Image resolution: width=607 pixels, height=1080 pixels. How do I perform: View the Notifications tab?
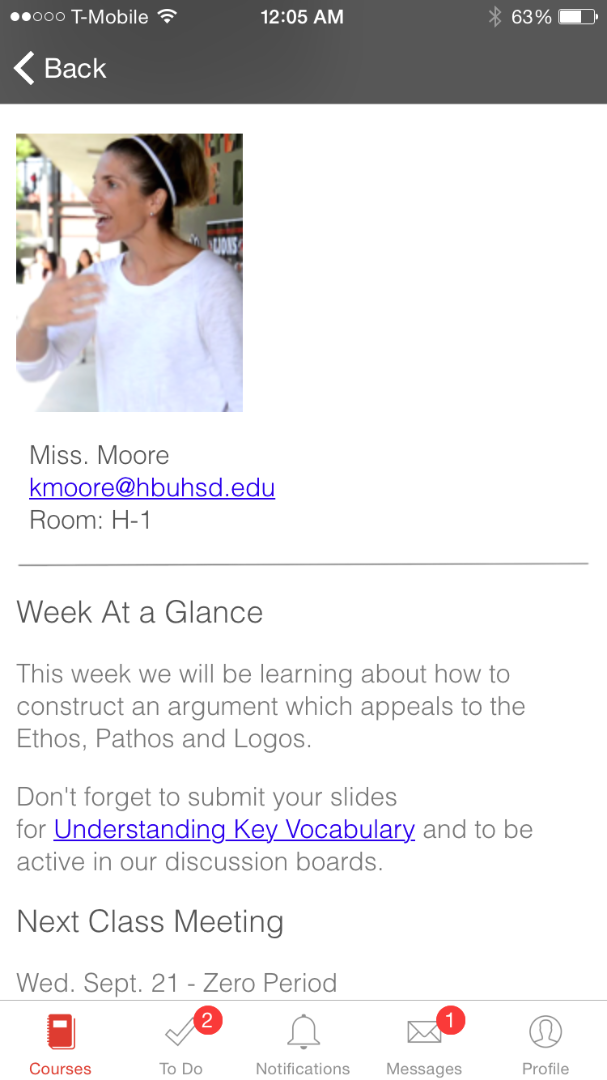(x=303, y=1043)
